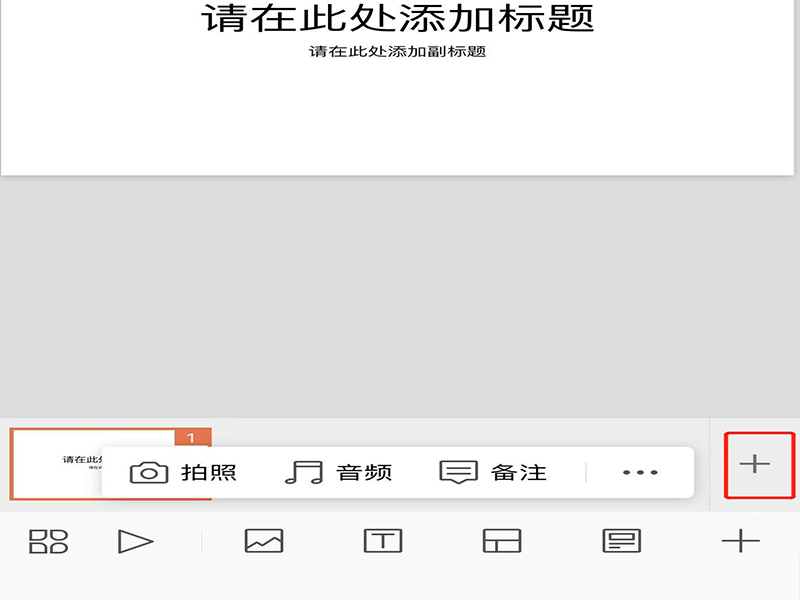Image resolution: width=800 pixels, height=600 pixels.
Task: Insert a text box
Action: pyautogui.click(x=382, y=542)
